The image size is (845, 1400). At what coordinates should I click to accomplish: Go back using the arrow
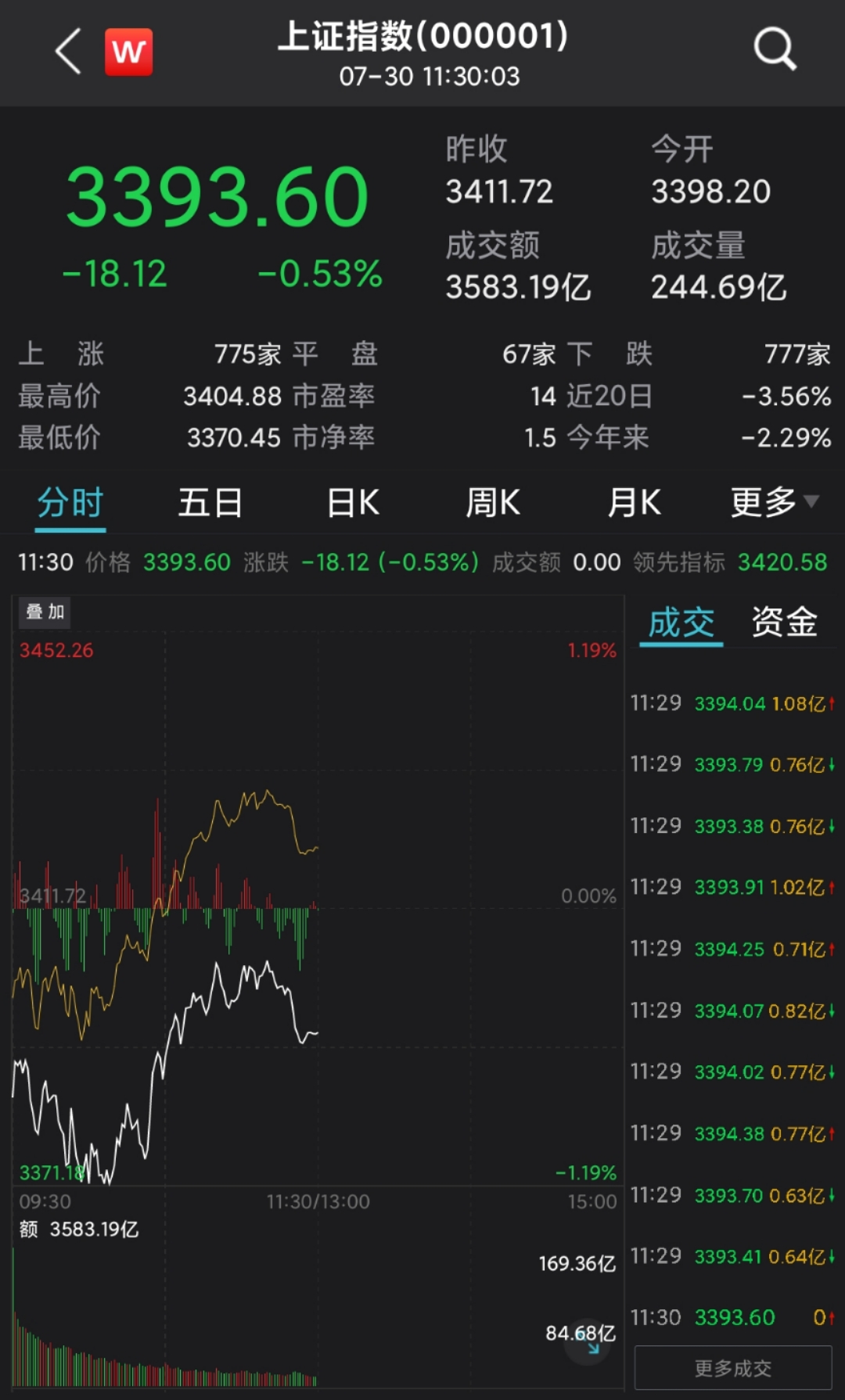click(x=69, y=52)
